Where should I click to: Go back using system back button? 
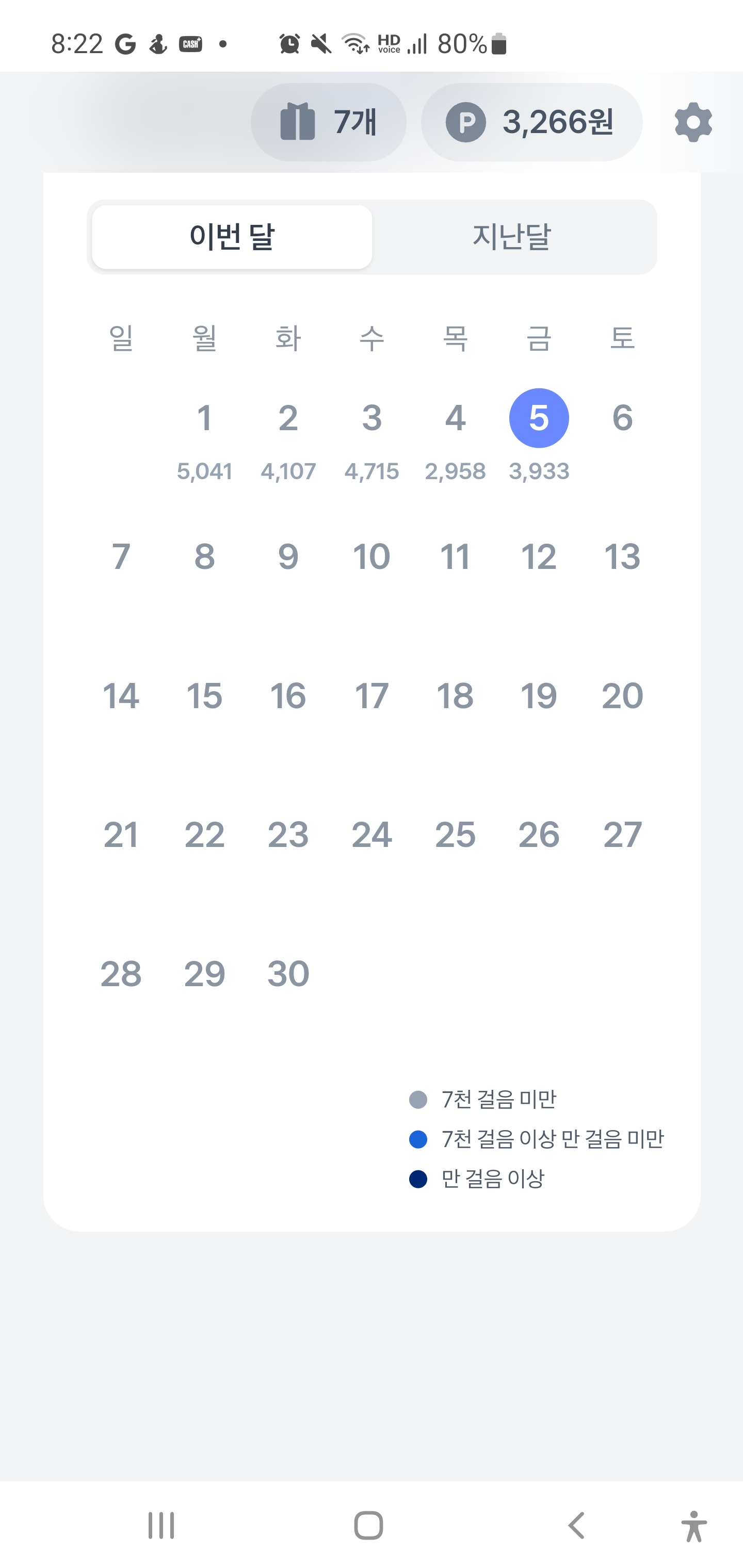tap(576, 1526)
